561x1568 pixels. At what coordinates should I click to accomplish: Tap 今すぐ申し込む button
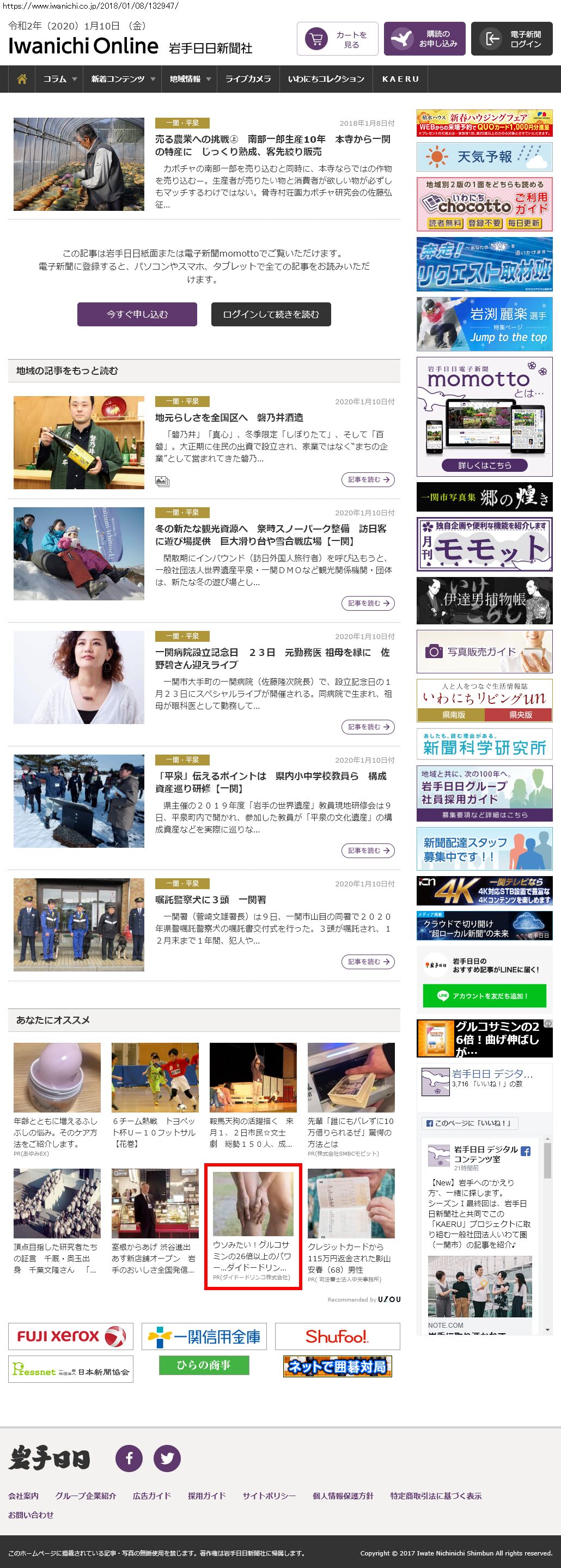click(x=137, y=314)
